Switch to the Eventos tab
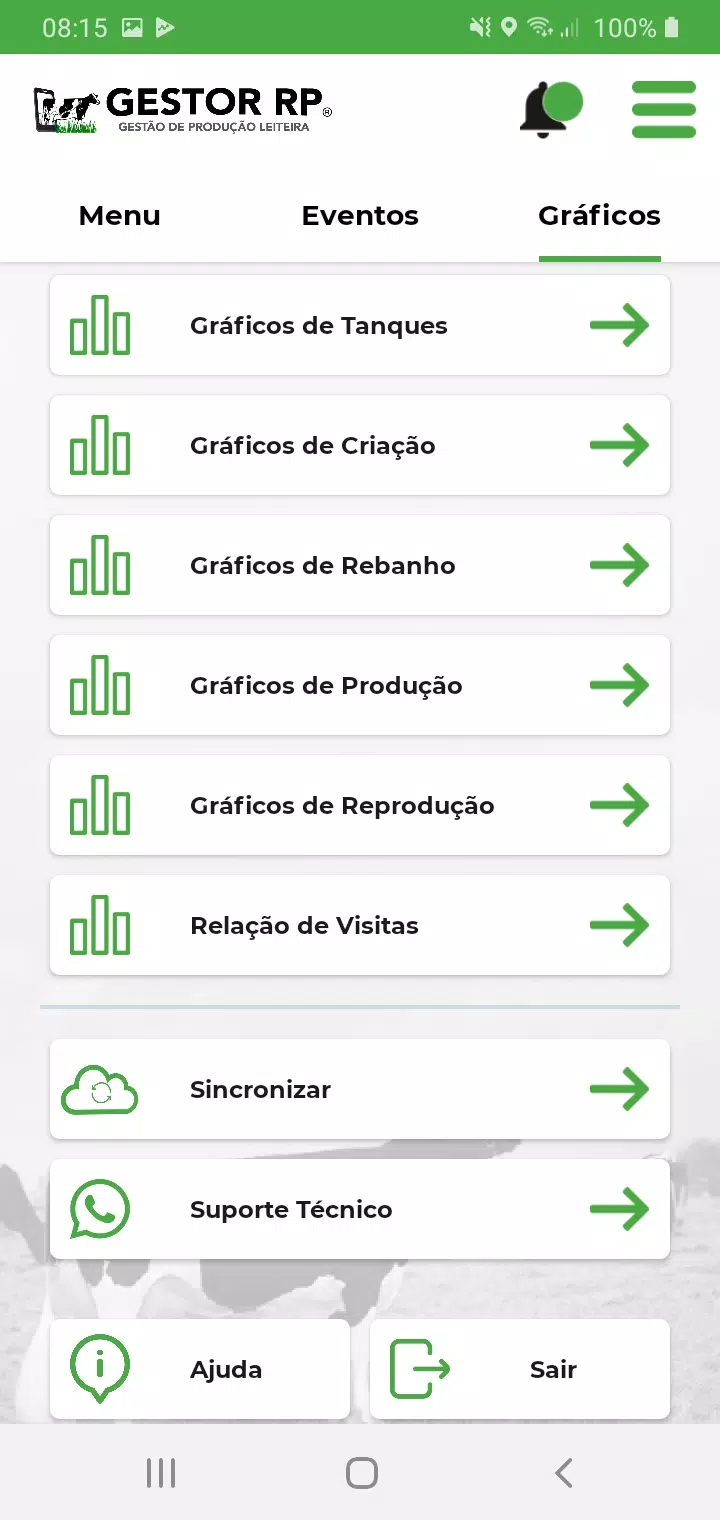 point(360,216)
